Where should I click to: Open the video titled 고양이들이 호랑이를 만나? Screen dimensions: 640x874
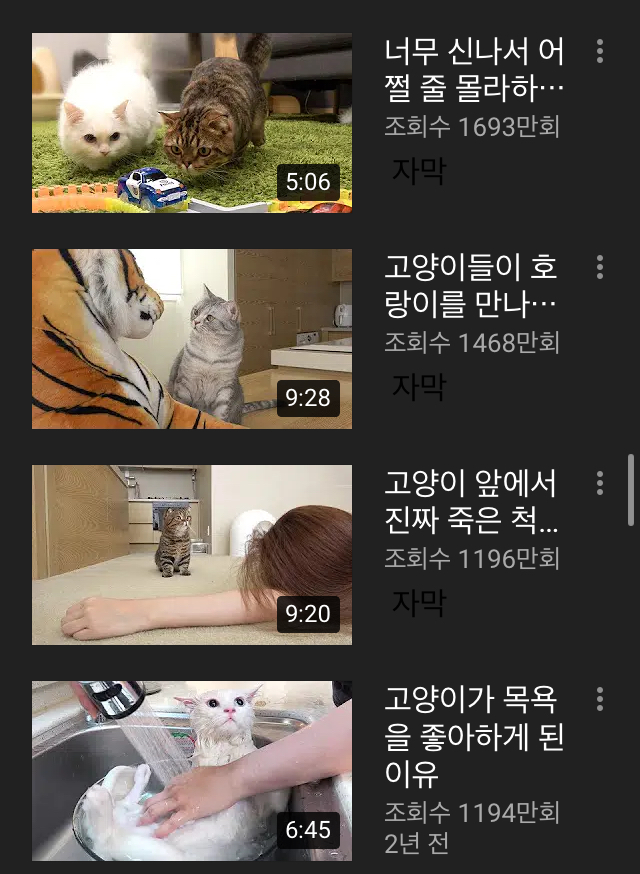point(471,285)
